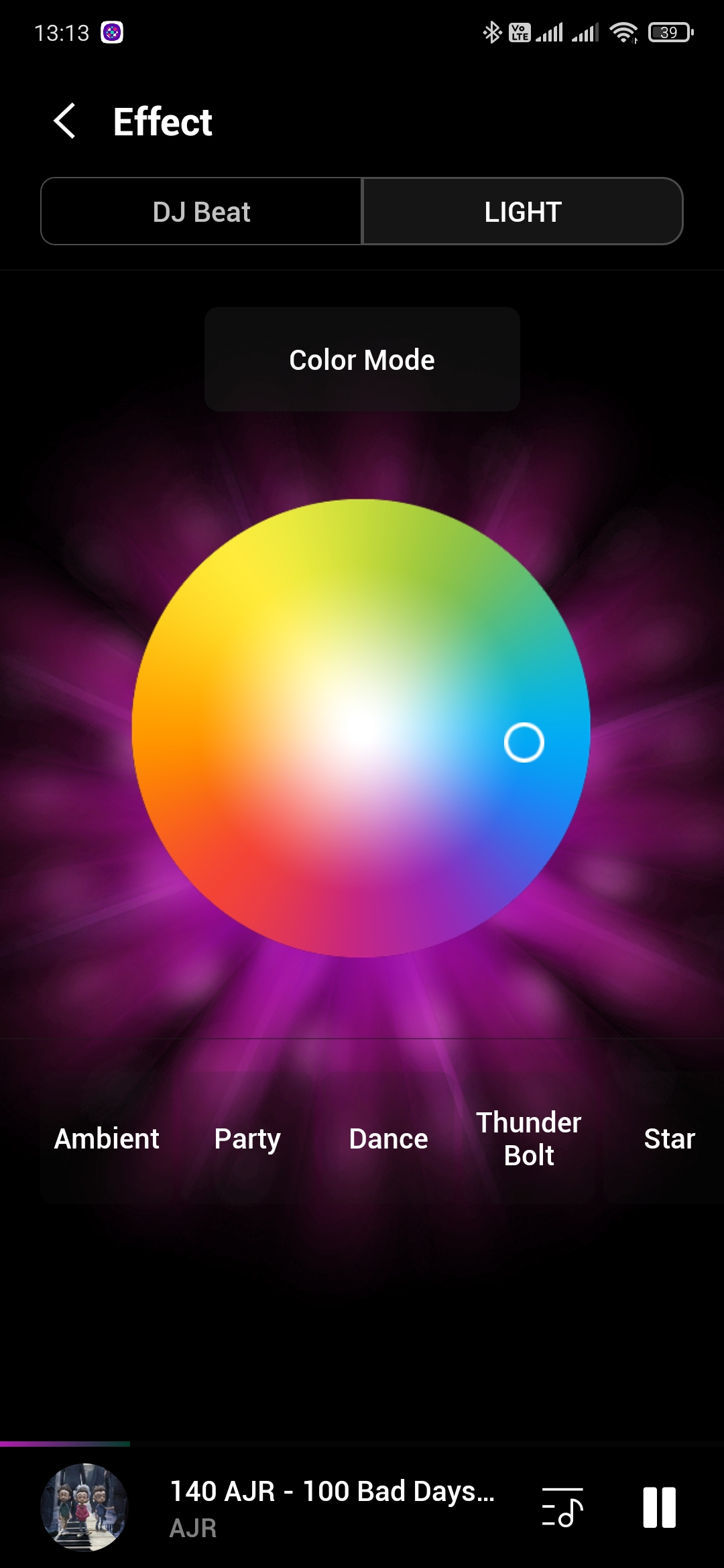Switch to the DJ Beat tab

[x=201, y=212]
